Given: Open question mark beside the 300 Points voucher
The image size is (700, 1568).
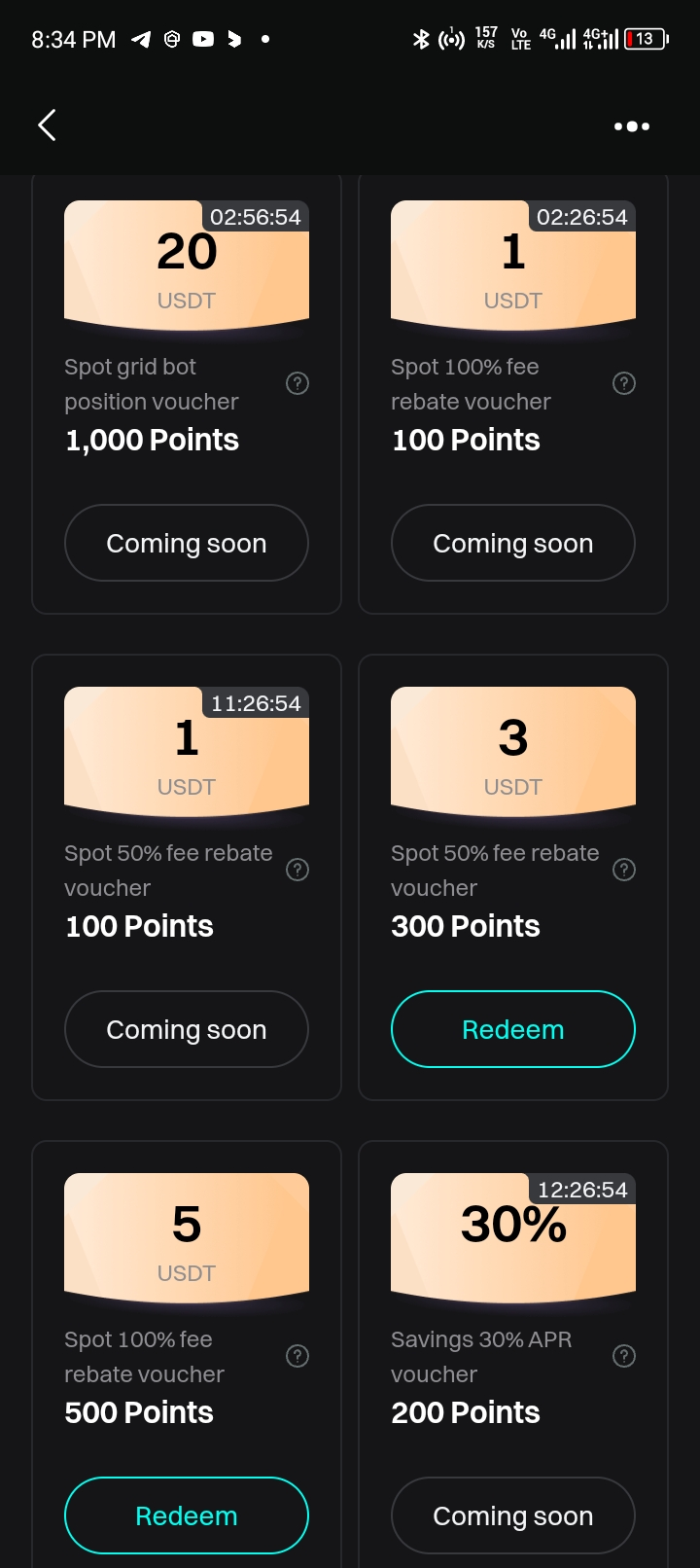Looking at the screenshot, I should 624,870.
